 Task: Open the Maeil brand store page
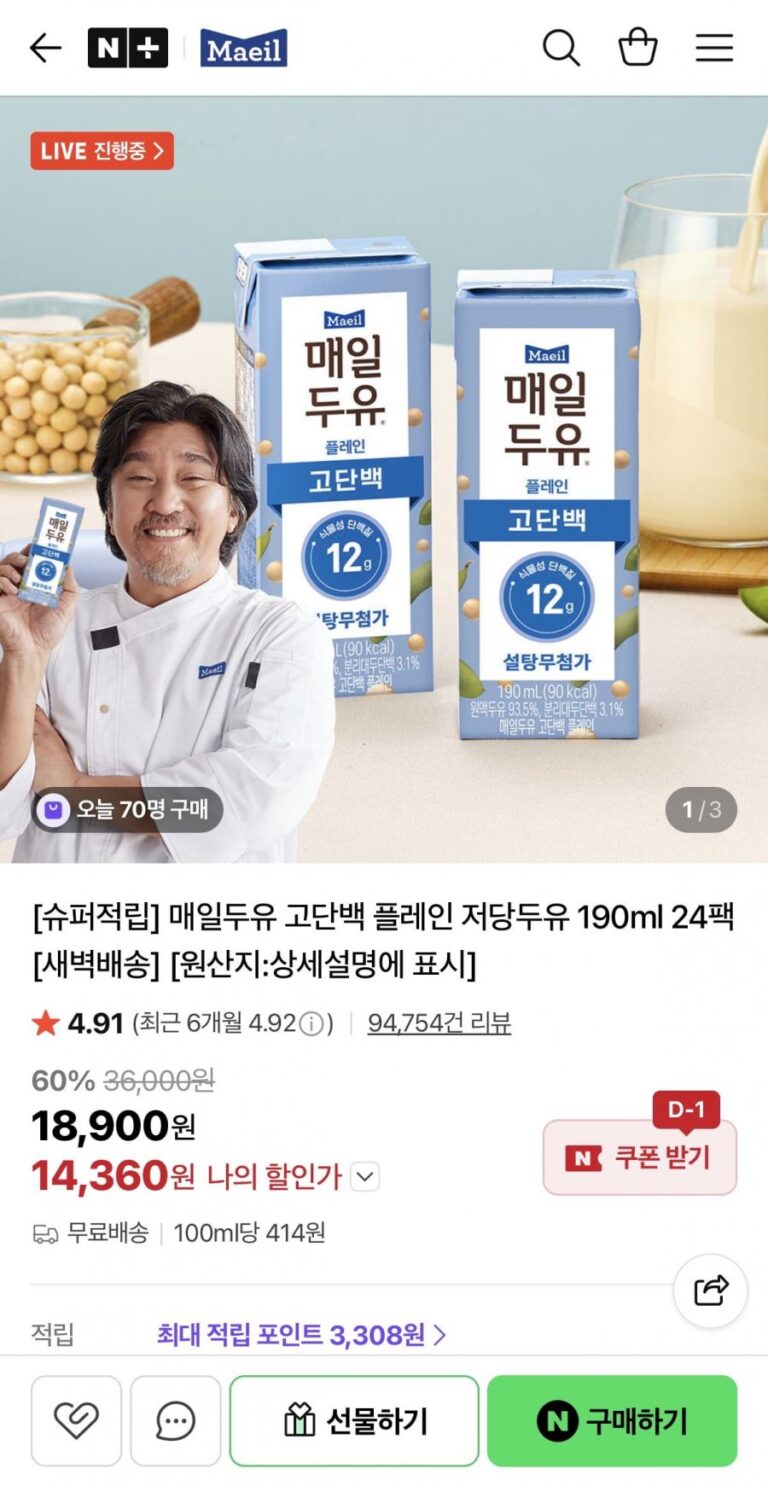pos(243,48)
